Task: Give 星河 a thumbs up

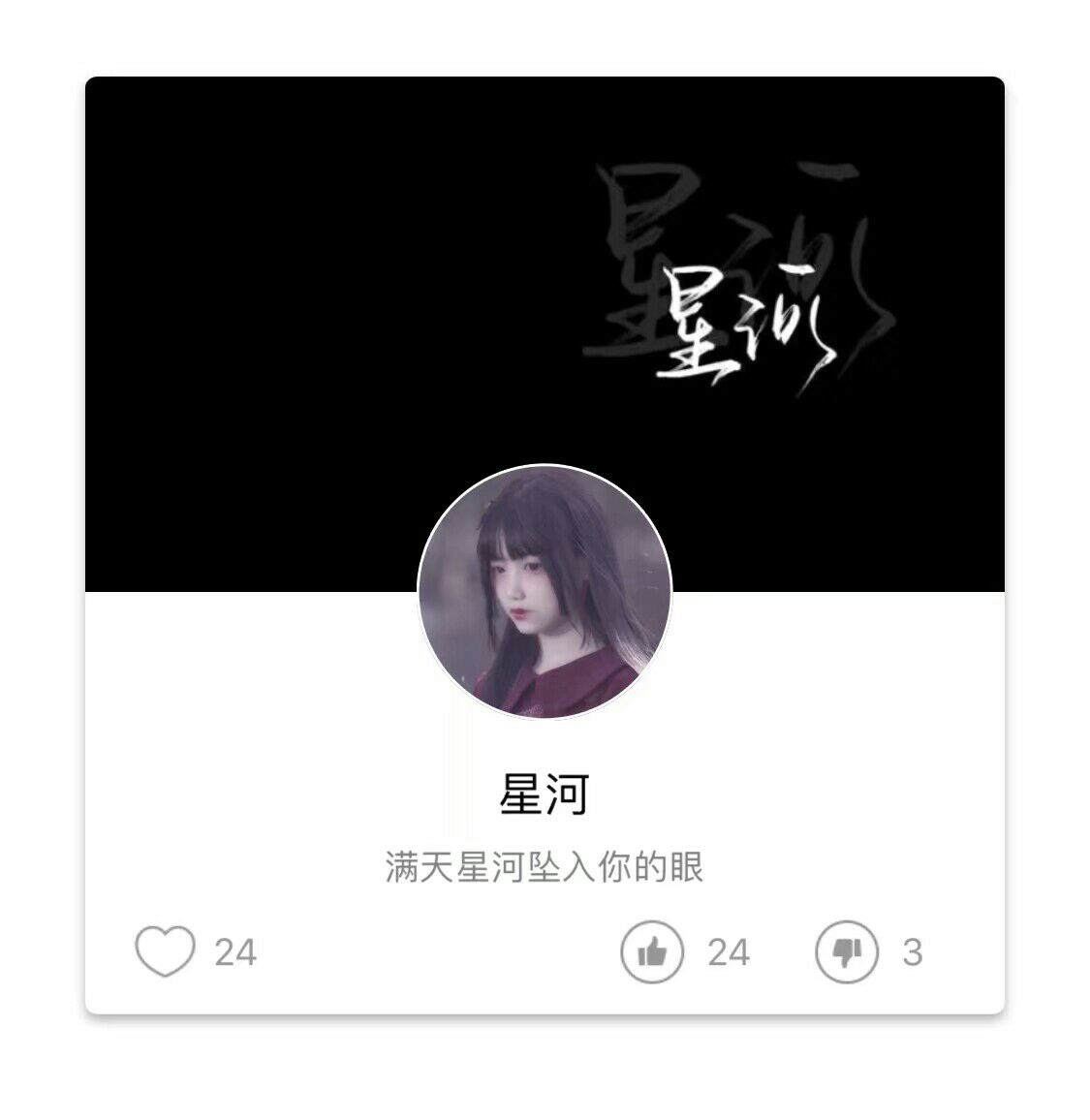Action: coord(652,952)
